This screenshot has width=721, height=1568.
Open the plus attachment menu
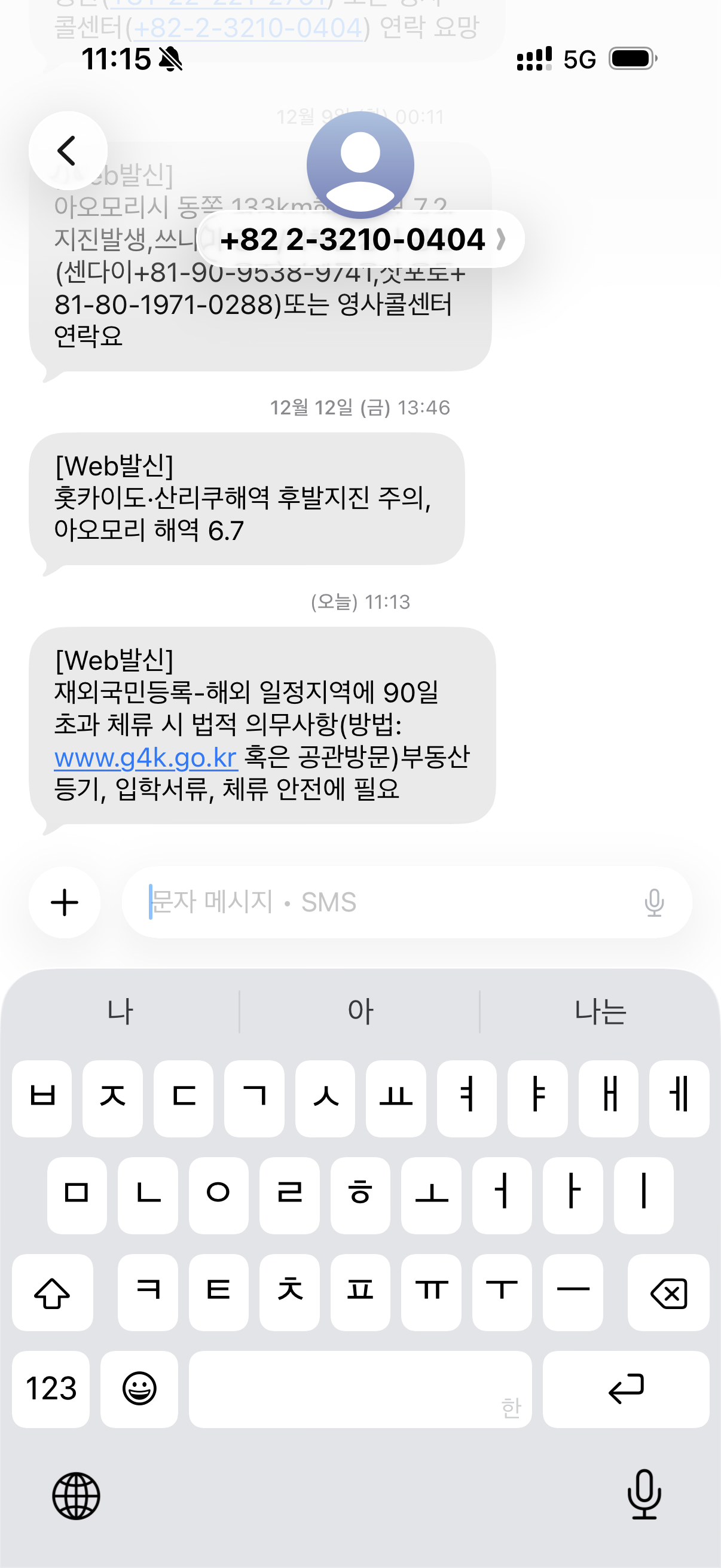coord(65,902)
